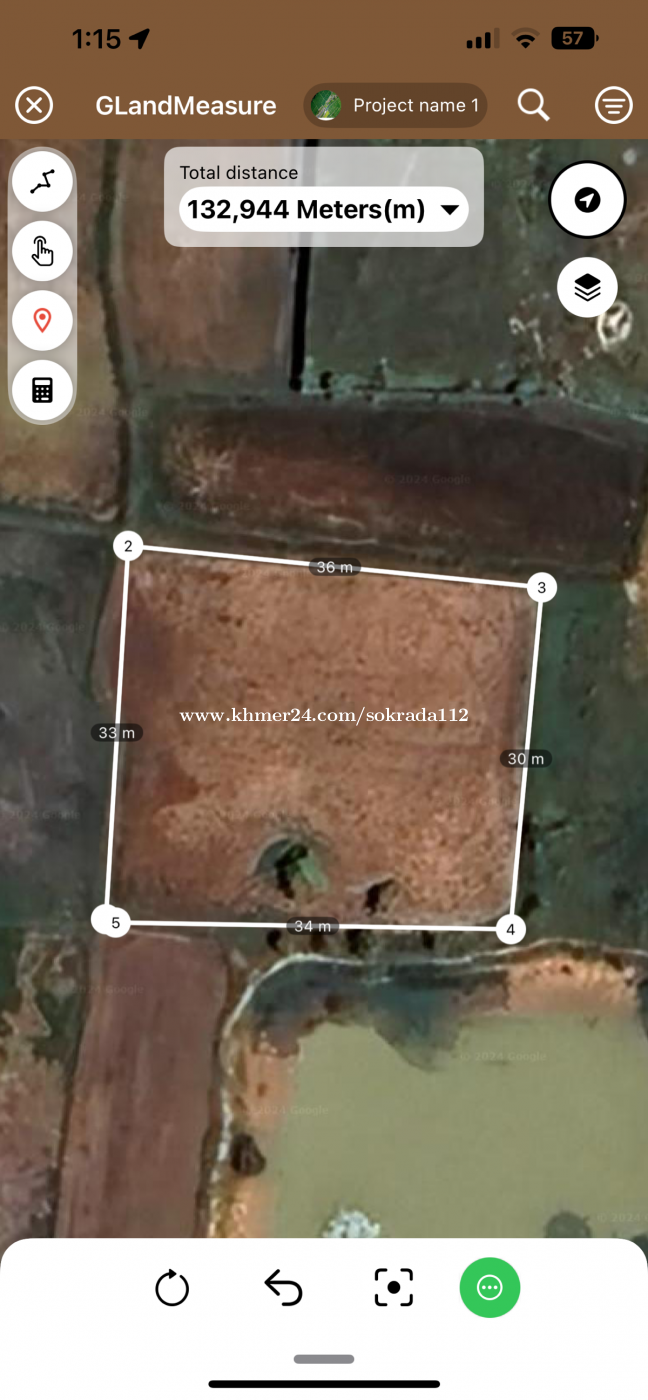The height and width of the screenshot is (1400, 648).
Task: Open the calculator tool
Action: pos(42,390)
